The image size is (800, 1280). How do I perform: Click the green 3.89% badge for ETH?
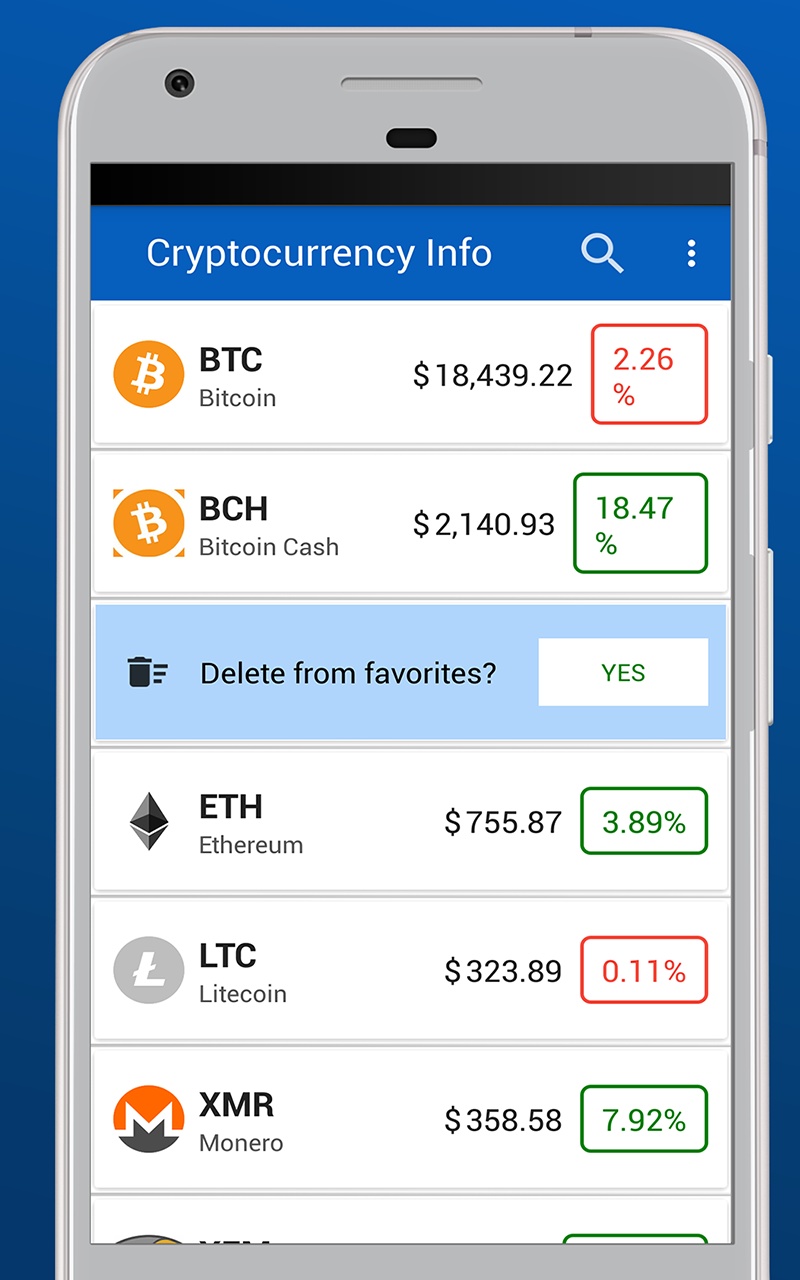643,821
